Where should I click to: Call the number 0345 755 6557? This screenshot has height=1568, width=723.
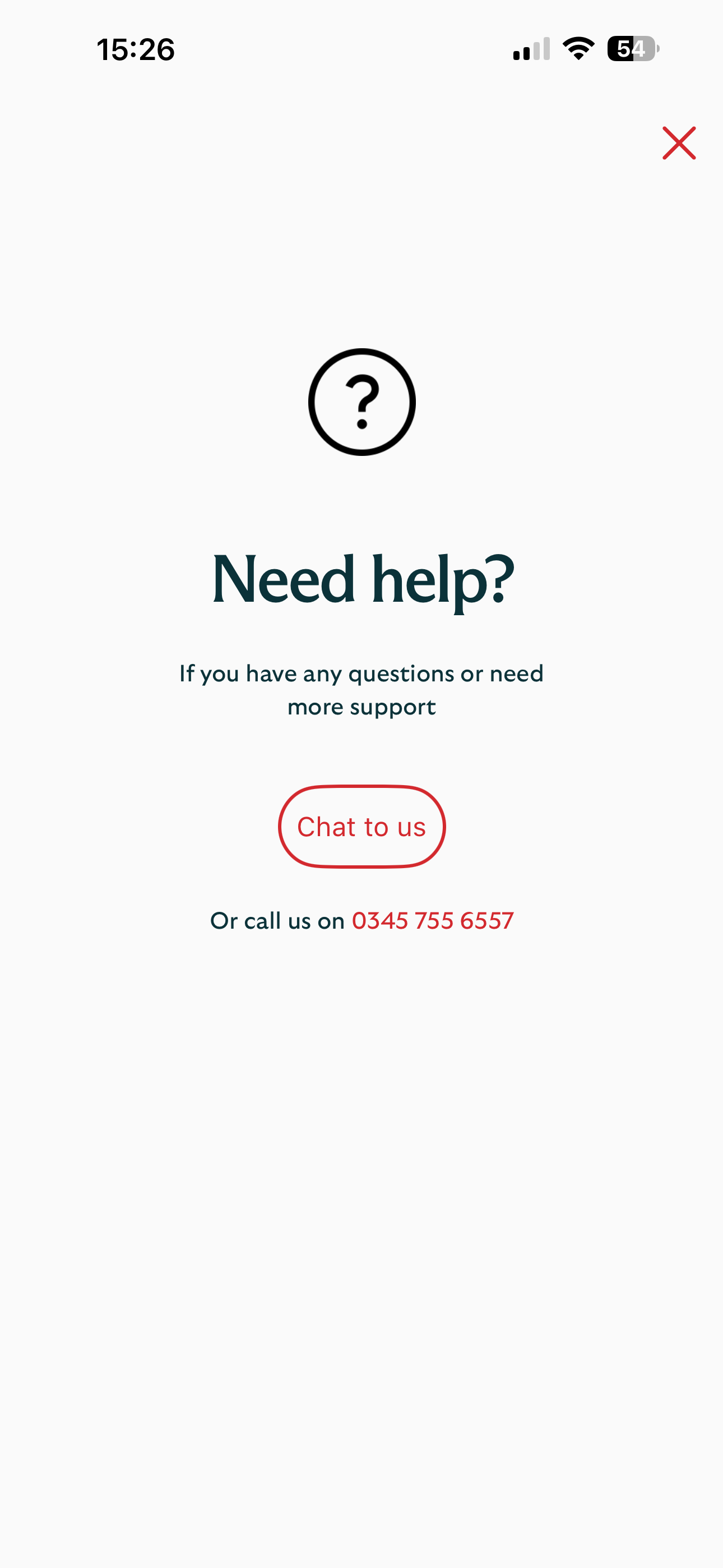[433, 920]
